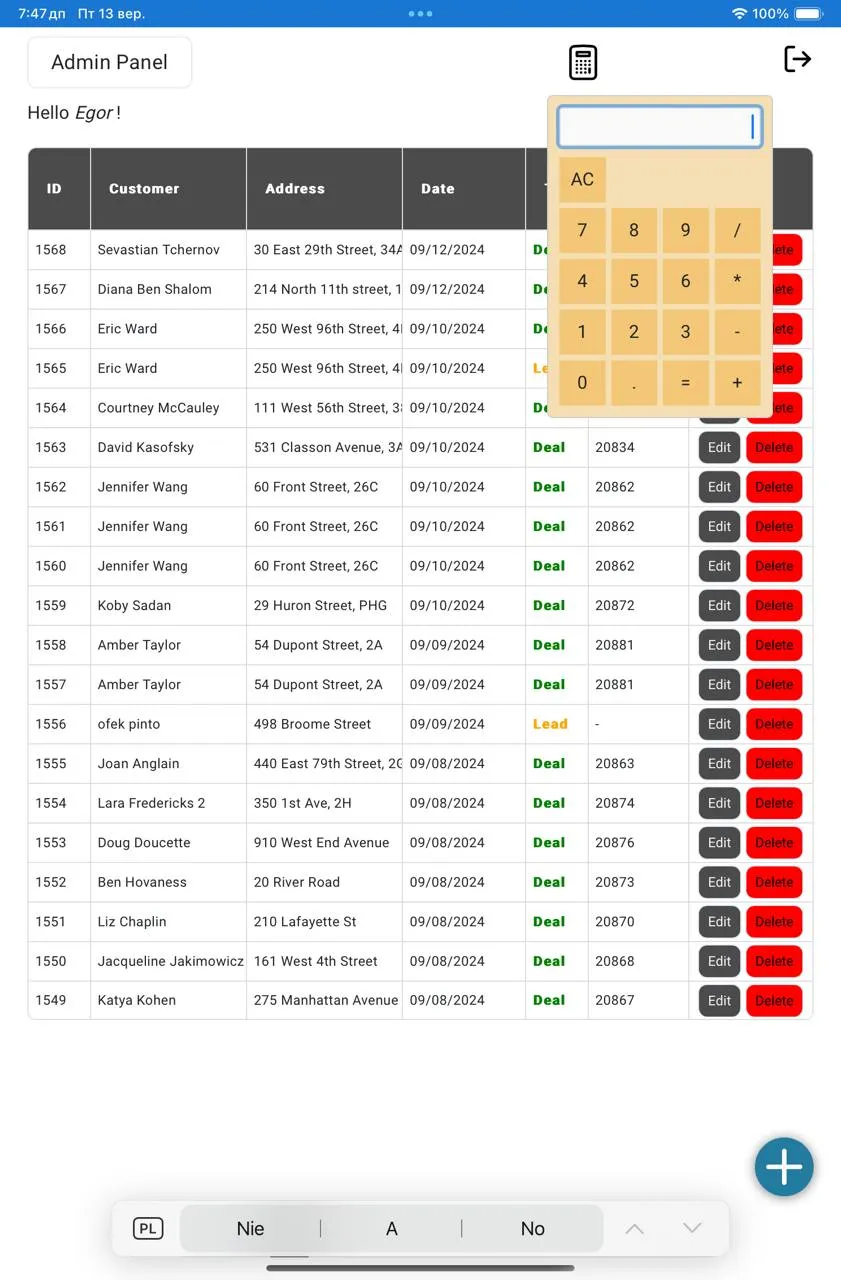The width and height of the screenshot is (841, 1280).
Task: Pick the keyboard suggestion "Nie"
Action: (250, 1228)
